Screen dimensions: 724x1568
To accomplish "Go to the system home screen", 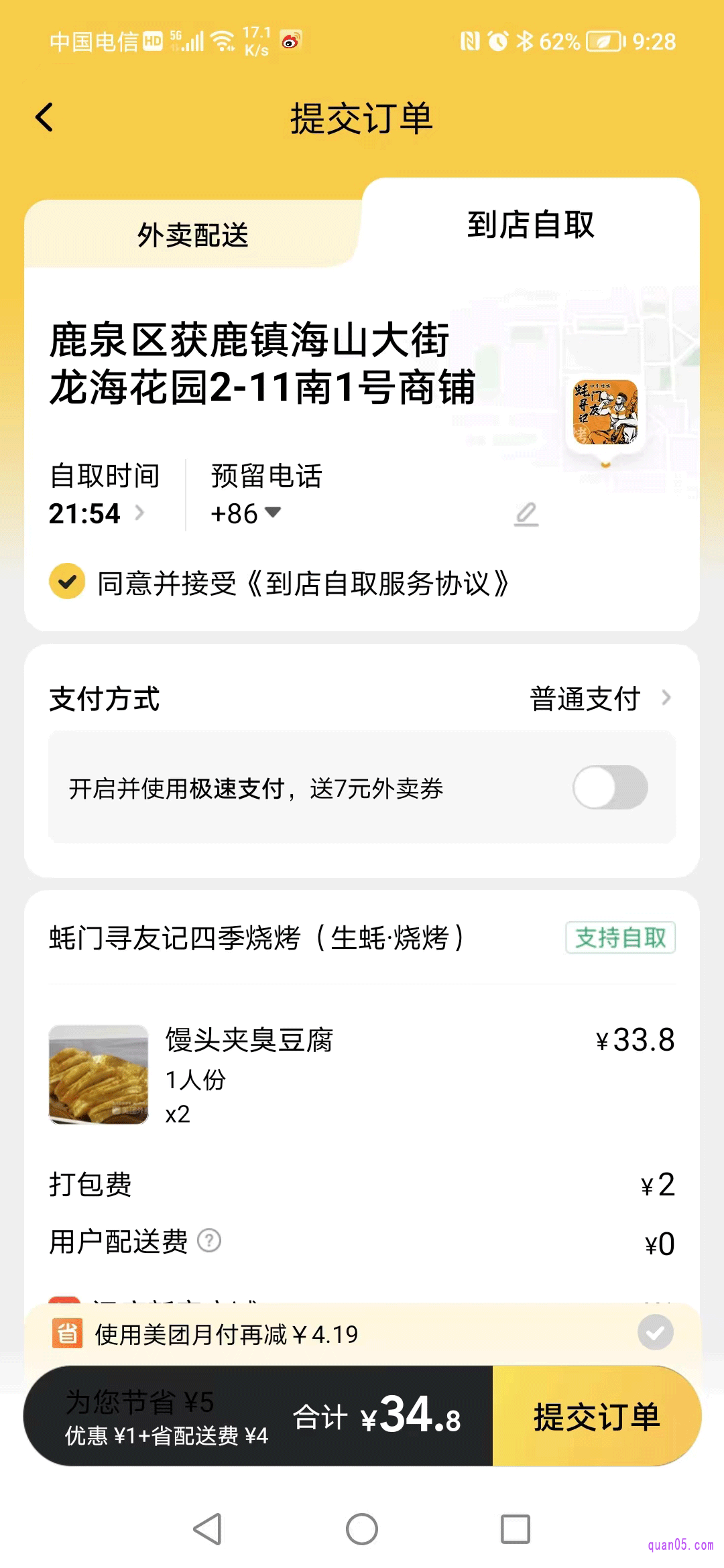I will click(362, 1529).
